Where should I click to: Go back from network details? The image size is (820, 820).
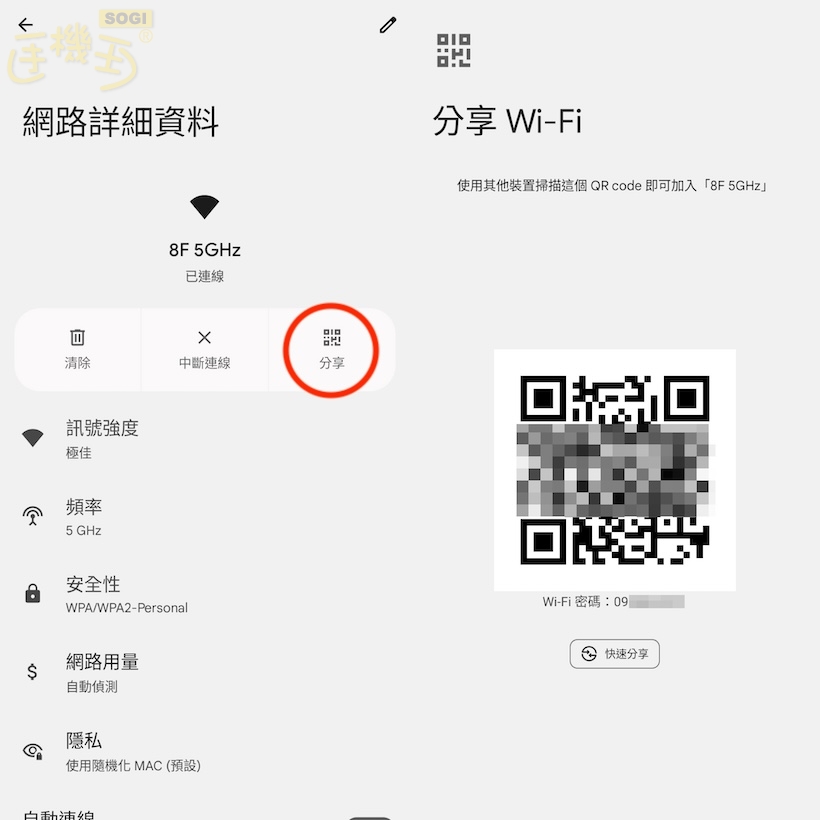(26, 25)
